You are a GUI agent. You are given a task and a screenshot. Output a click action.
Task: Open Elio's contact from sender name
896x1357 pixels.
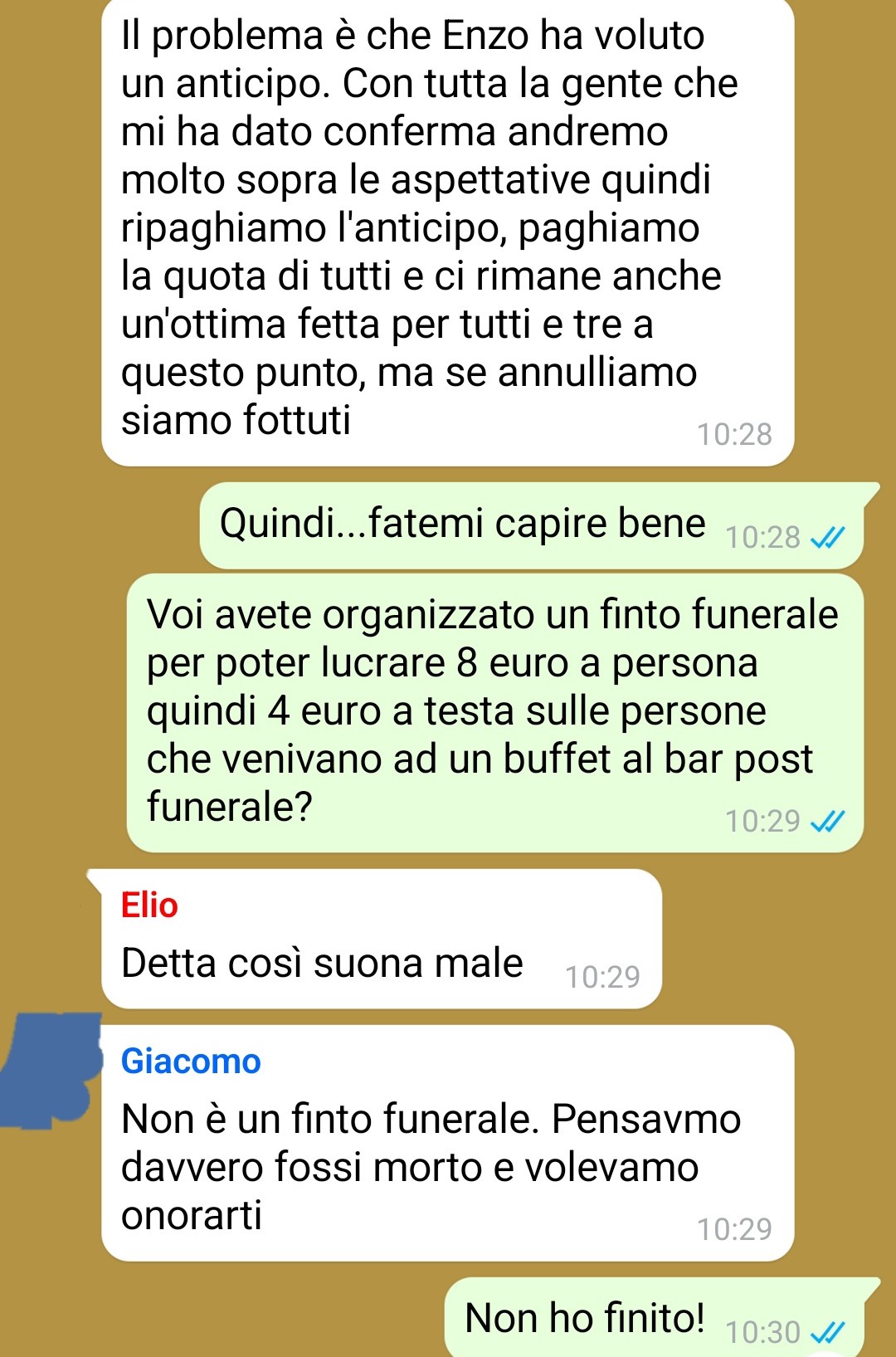point(149,905)
